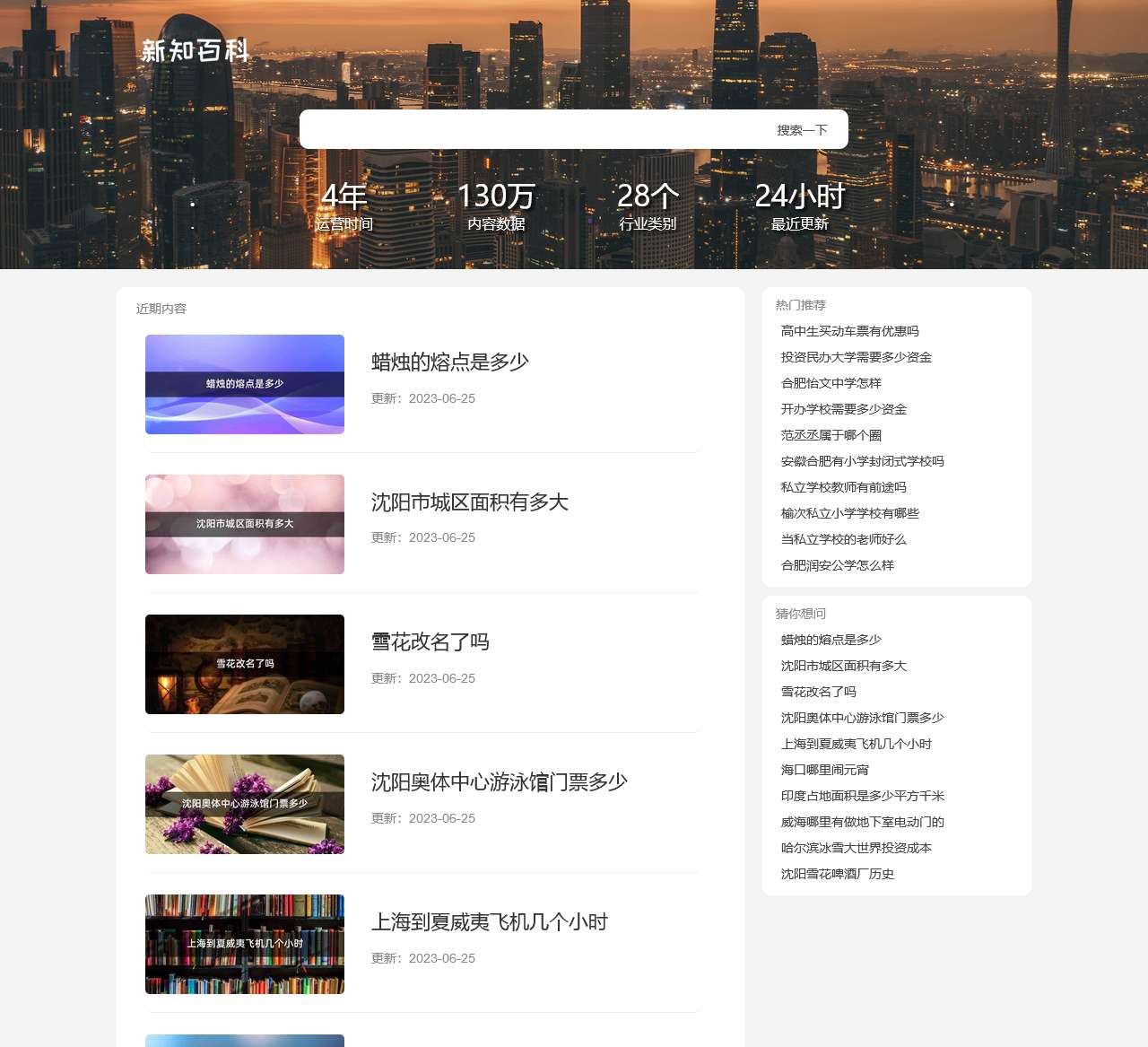Open article 上海到夏威夷飞机几个小时 from the recent list
The width and height of the screenshot is (1148, 1047).
[x=490, y=921]
